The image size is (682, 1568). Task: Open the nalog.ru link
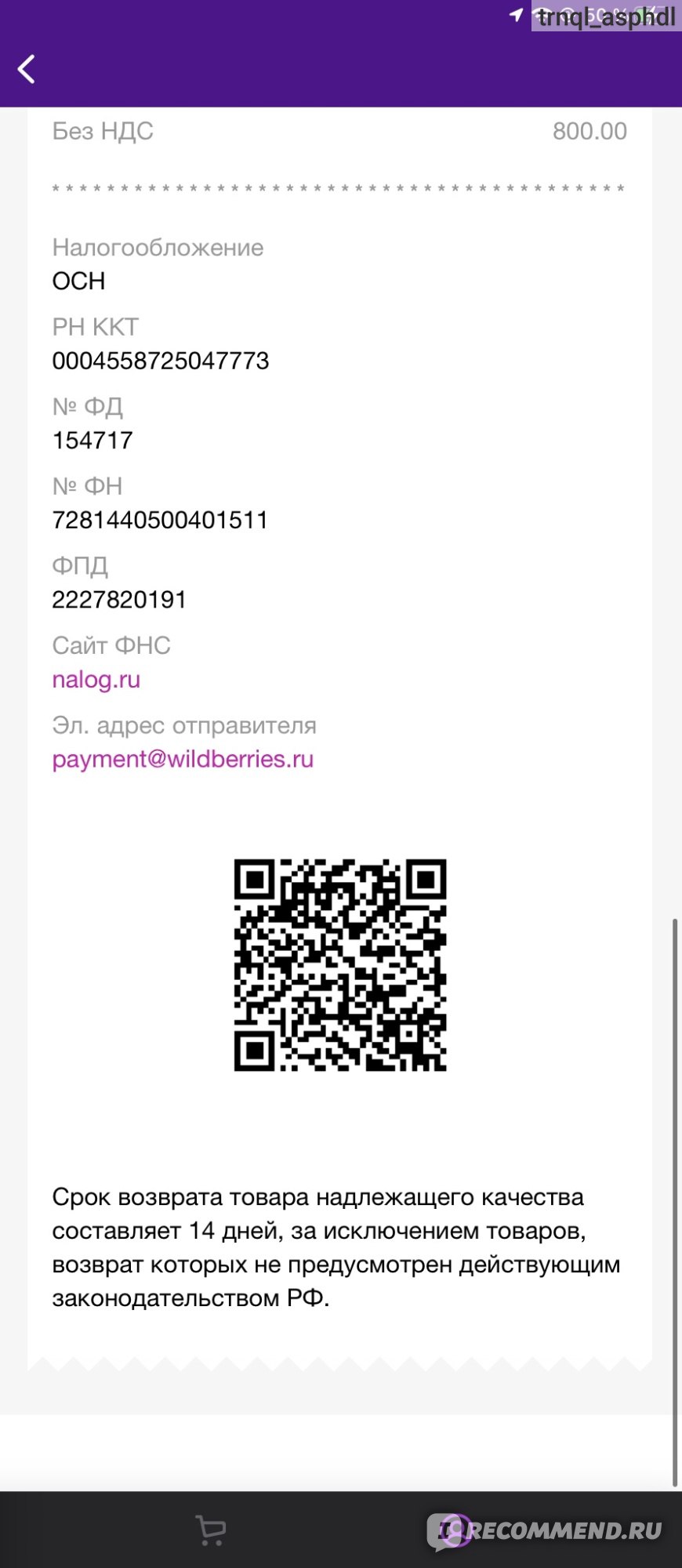click(x=96, y=680)
